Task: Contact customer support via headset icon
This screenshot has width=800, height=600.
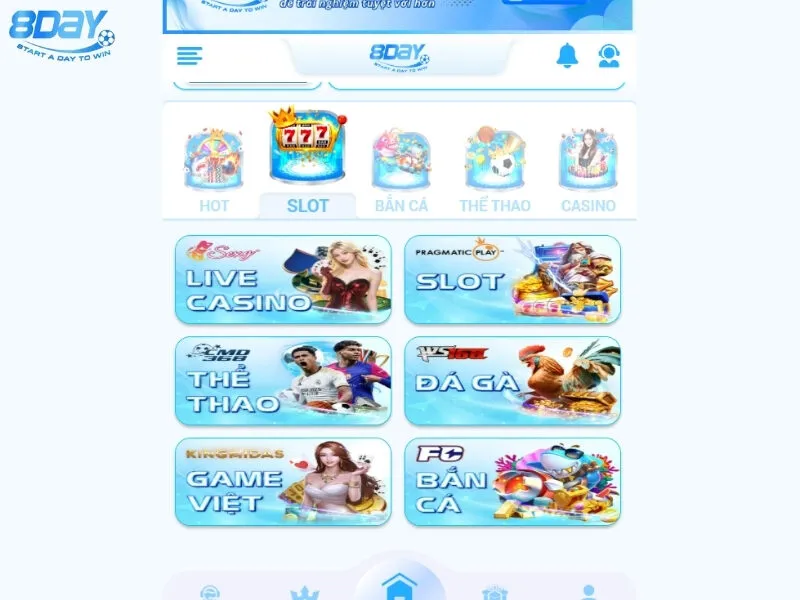Action: [x=609, y=56]
